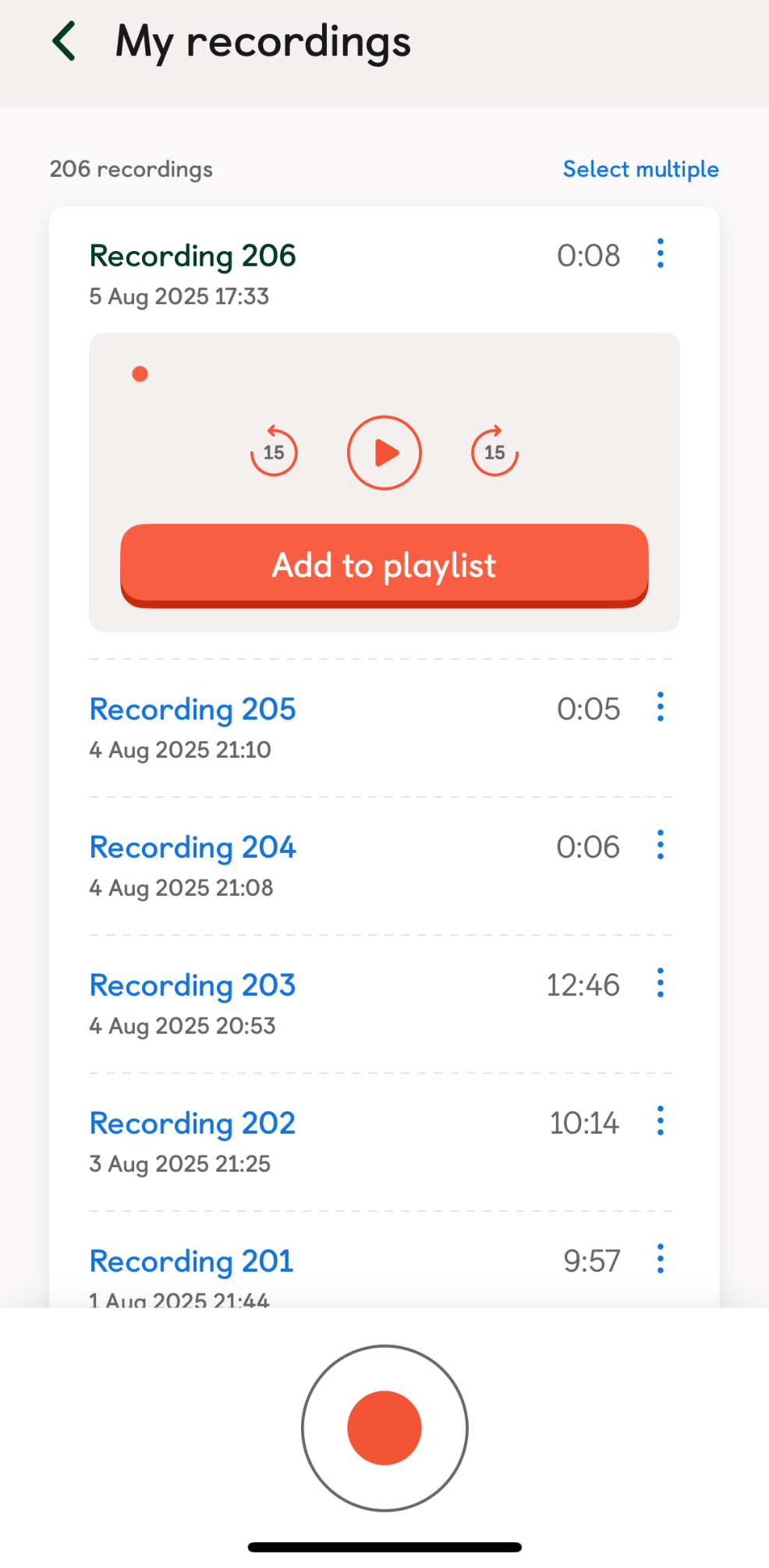Open options menu for Recording 204
Image resolution: width=769 pixels, height=1568 pixels.
(660, 845)
